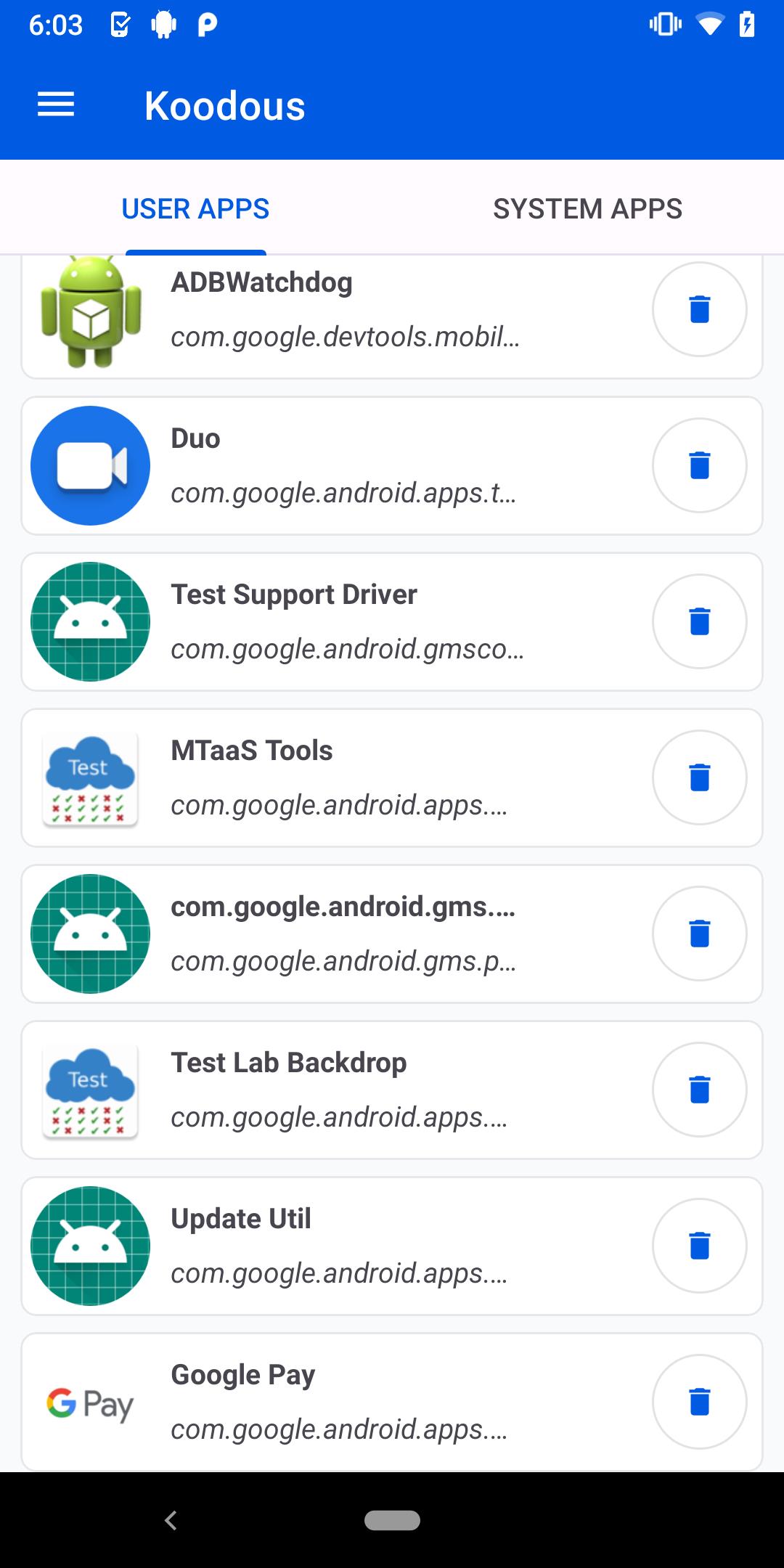Show Test Lab Backdrop app info

click(341, 1090)
